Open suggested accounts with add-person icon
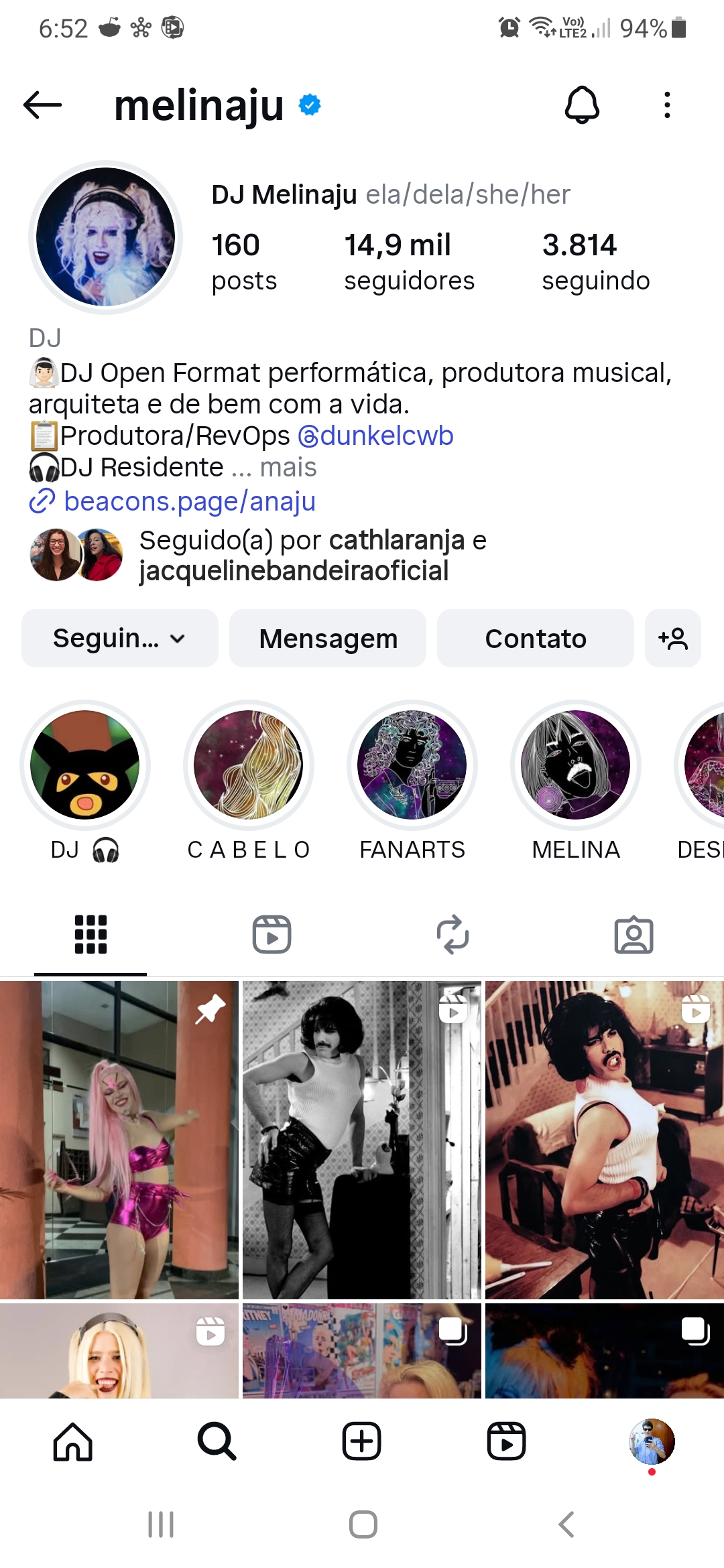The image size is (724, 1568). point(673,639)
